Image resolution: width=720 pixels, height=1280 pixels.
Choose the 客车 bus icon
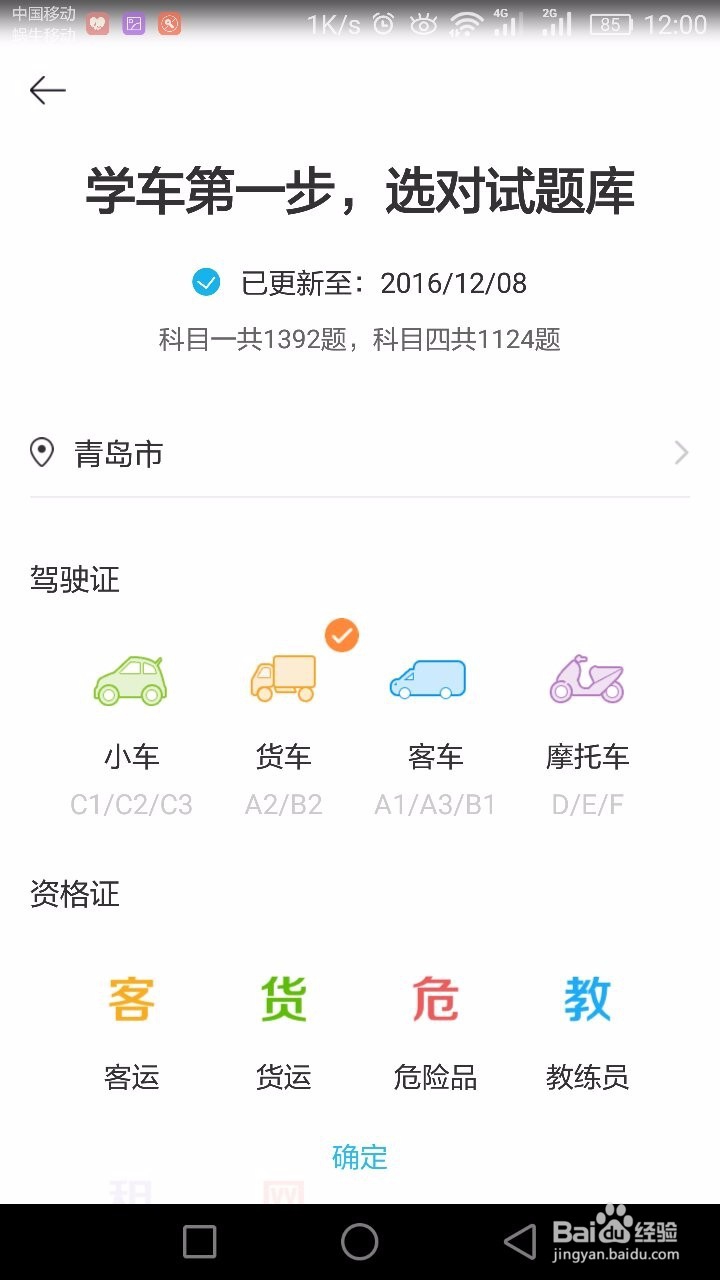435,678
